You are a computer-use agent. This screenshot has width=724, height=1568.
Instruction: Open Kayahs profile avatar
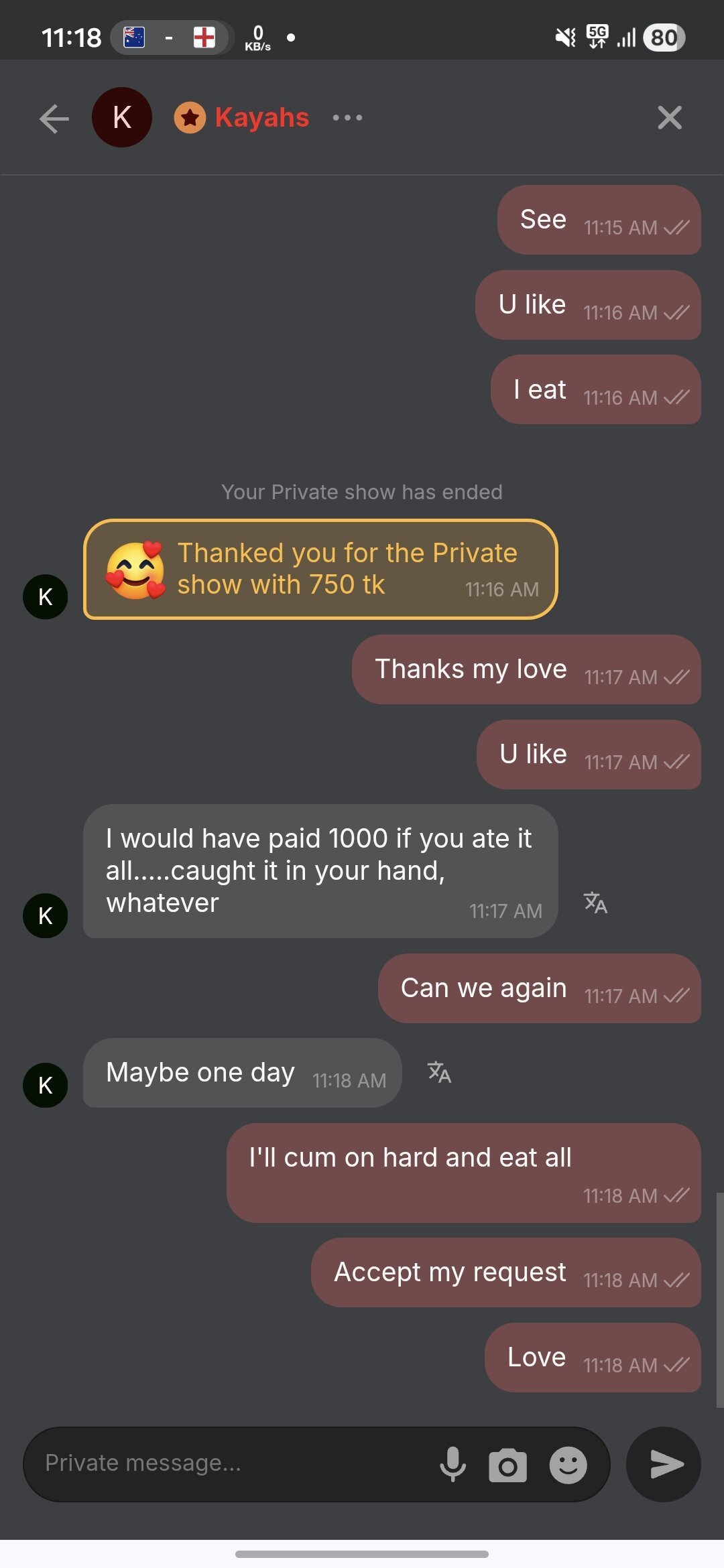122,117
